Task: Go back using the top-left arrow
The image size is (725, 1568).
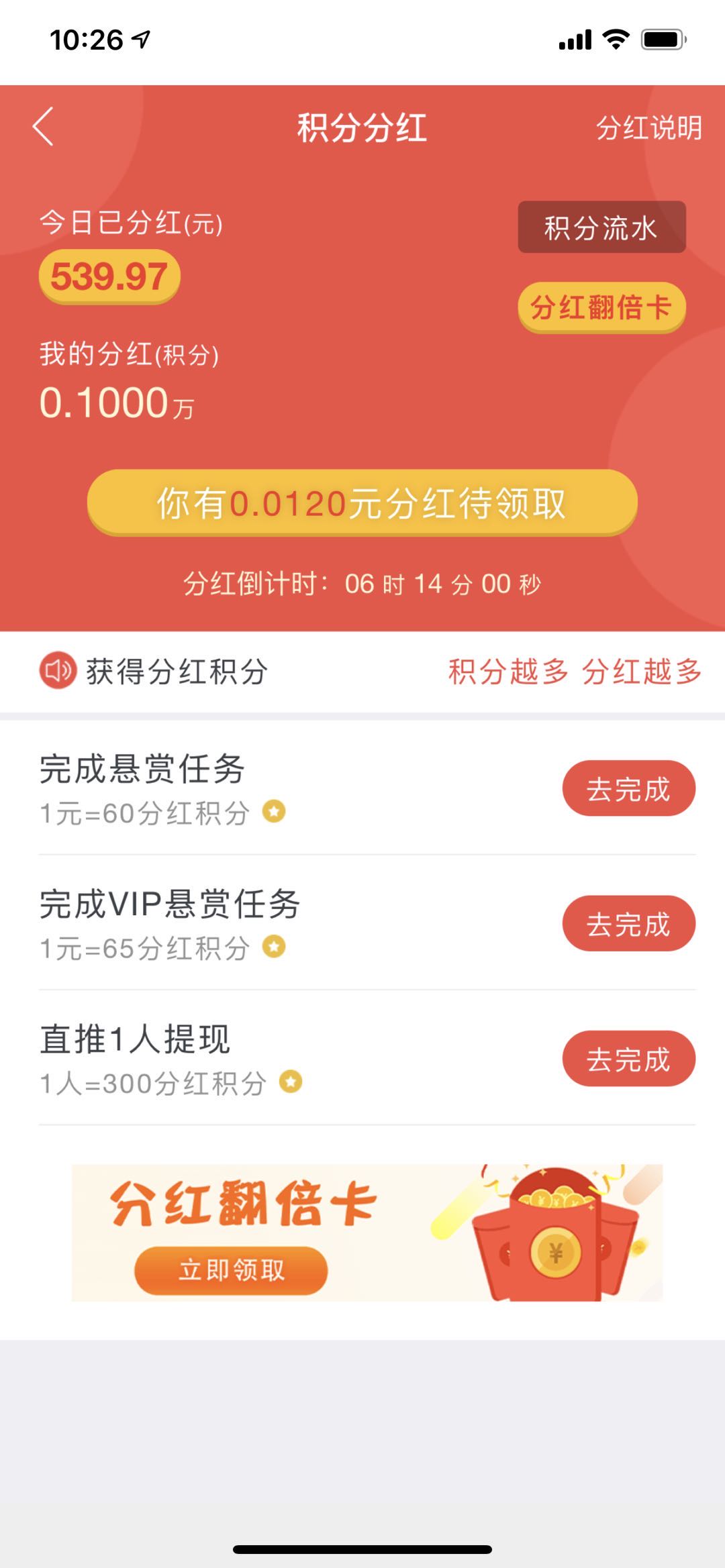Action: [43, 127]
